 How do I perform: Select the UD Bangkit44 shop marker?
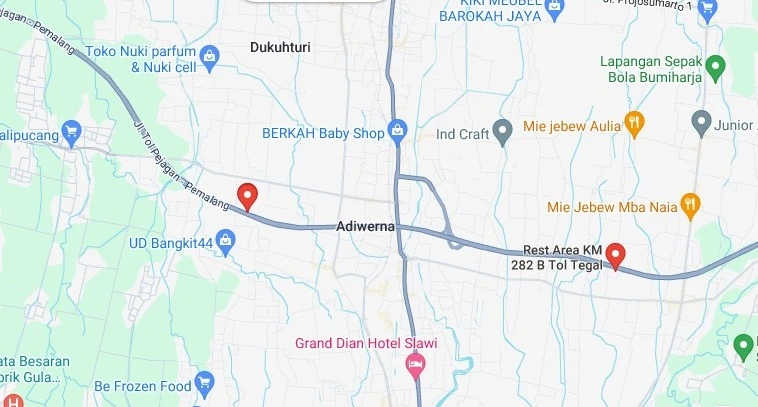coord(226,241)
